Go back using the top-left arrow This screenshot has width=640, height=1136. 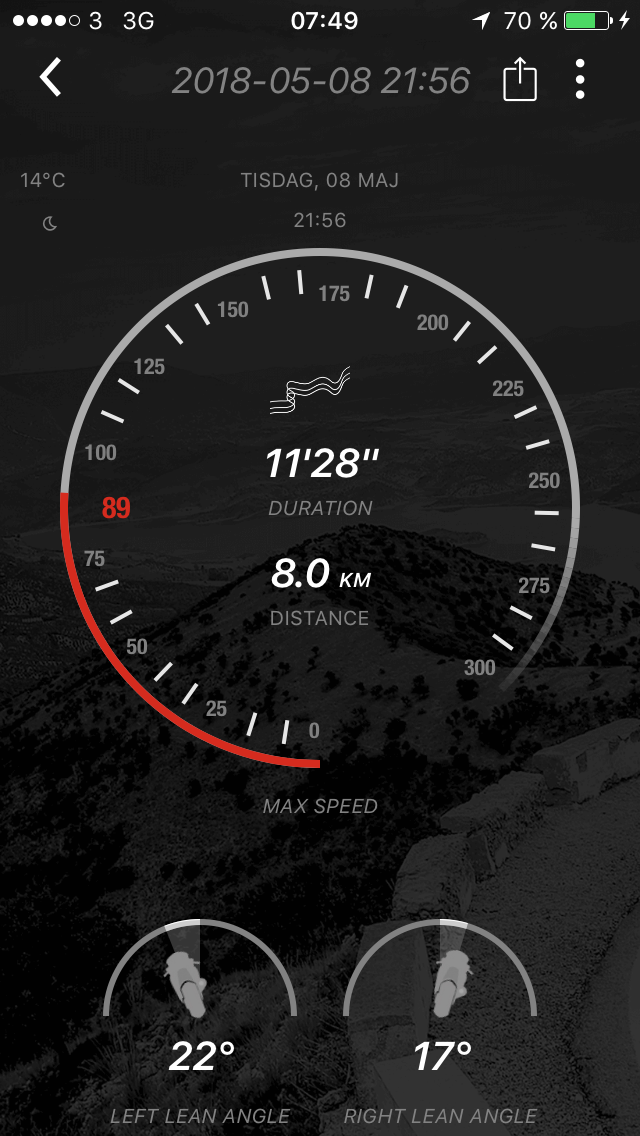pyautogui.click(x=51, y=78)
